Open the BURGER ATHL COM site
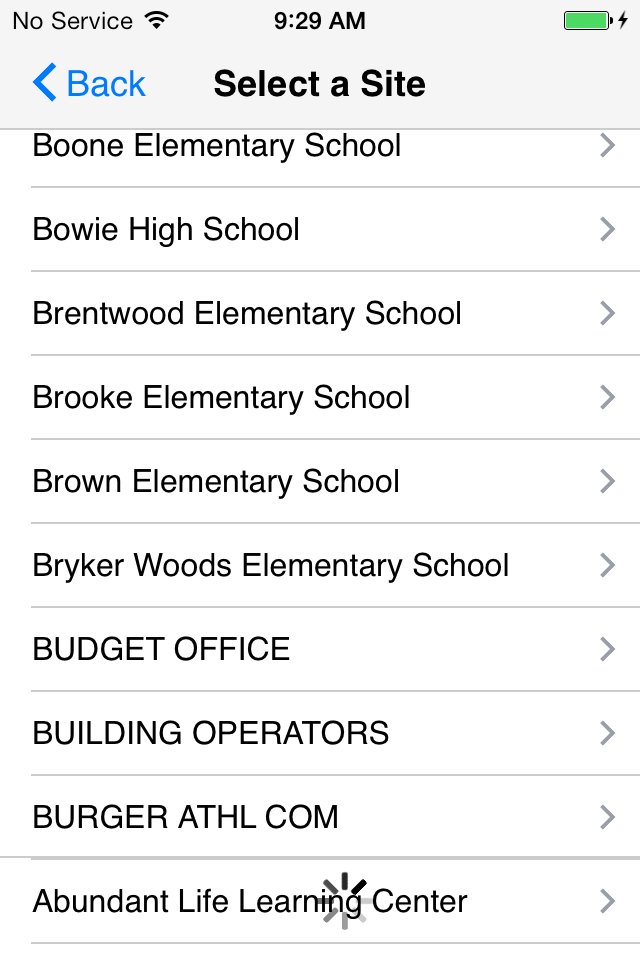The height and width of the screenshot is (960, 640). [186, 818]
